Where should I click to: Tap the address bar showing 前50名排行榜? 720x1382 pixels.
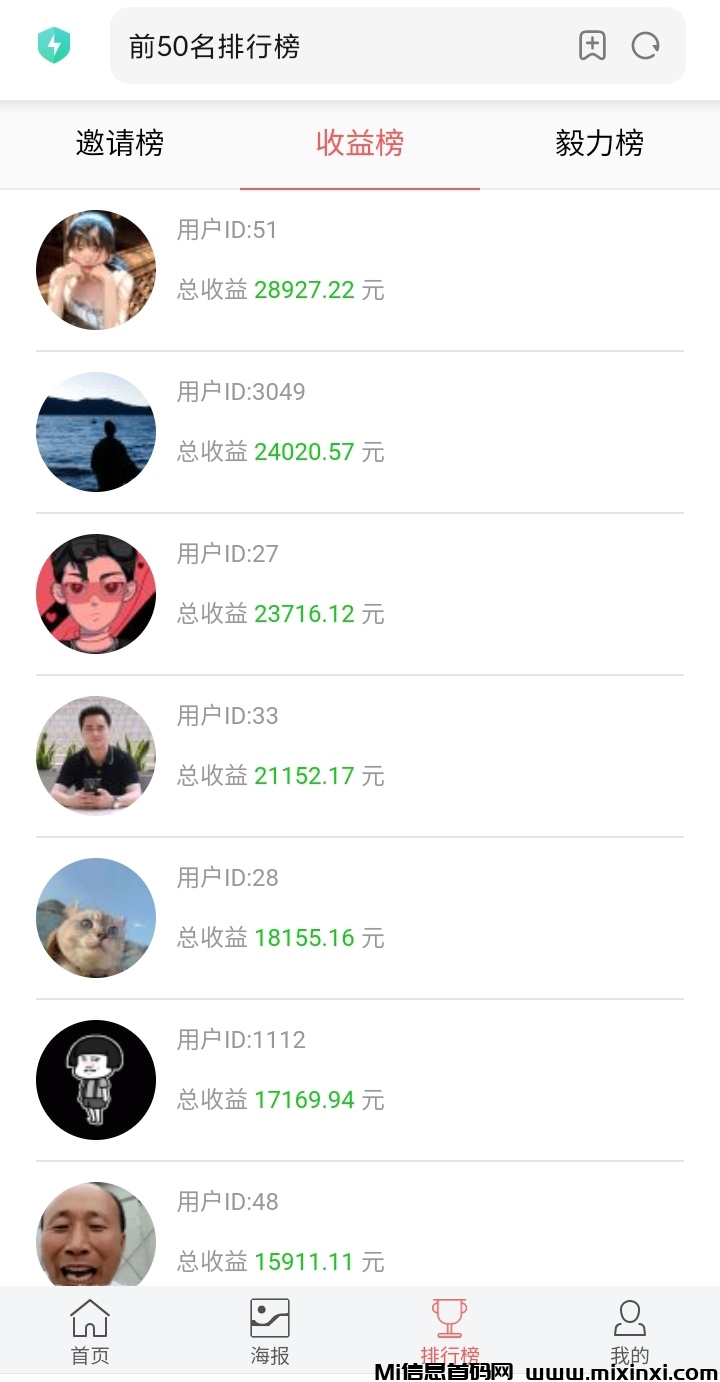(x=340, y=46)
